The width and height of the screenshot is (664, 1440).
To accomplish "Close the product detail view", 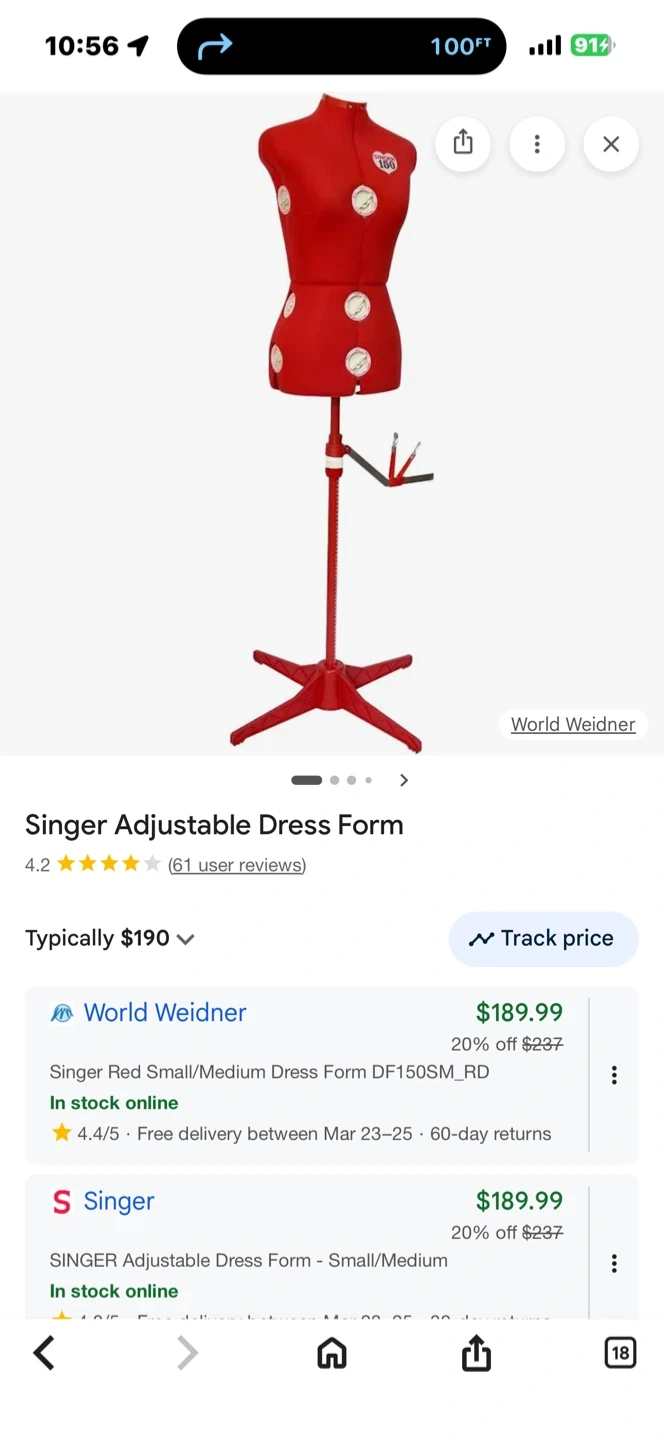I will [611, 144].
